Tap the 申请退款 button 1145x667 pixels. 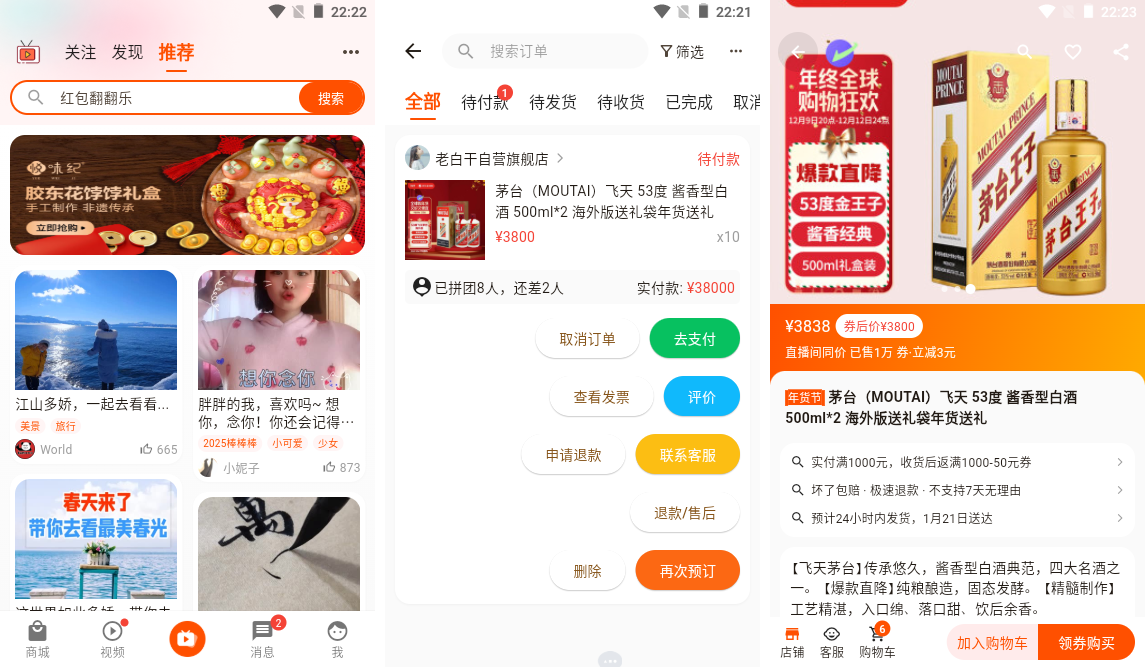[573, 455]
